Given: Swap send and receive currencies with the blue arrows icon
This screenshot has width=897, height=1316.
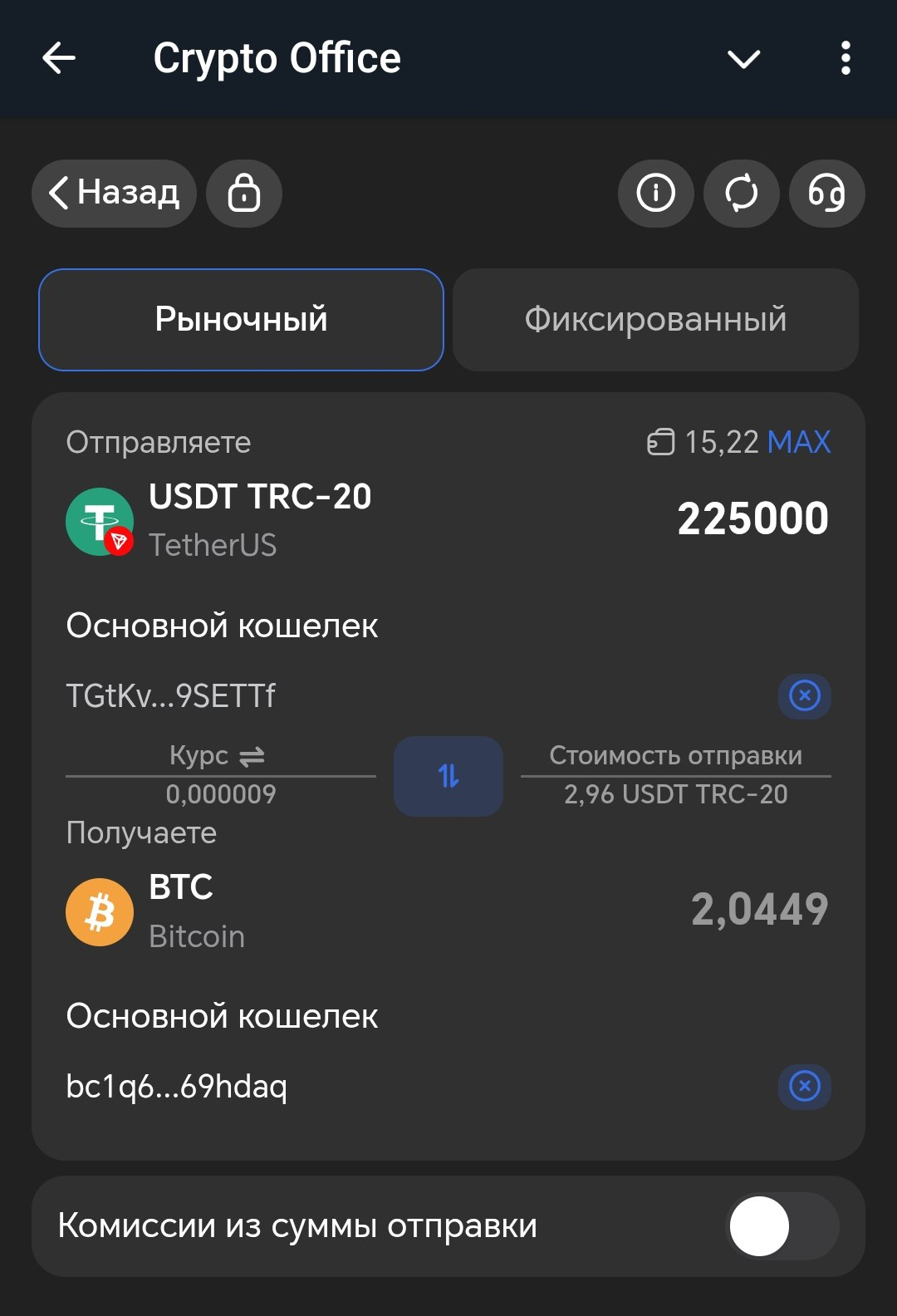Looking at the screenshot, I should click(448, 776).
